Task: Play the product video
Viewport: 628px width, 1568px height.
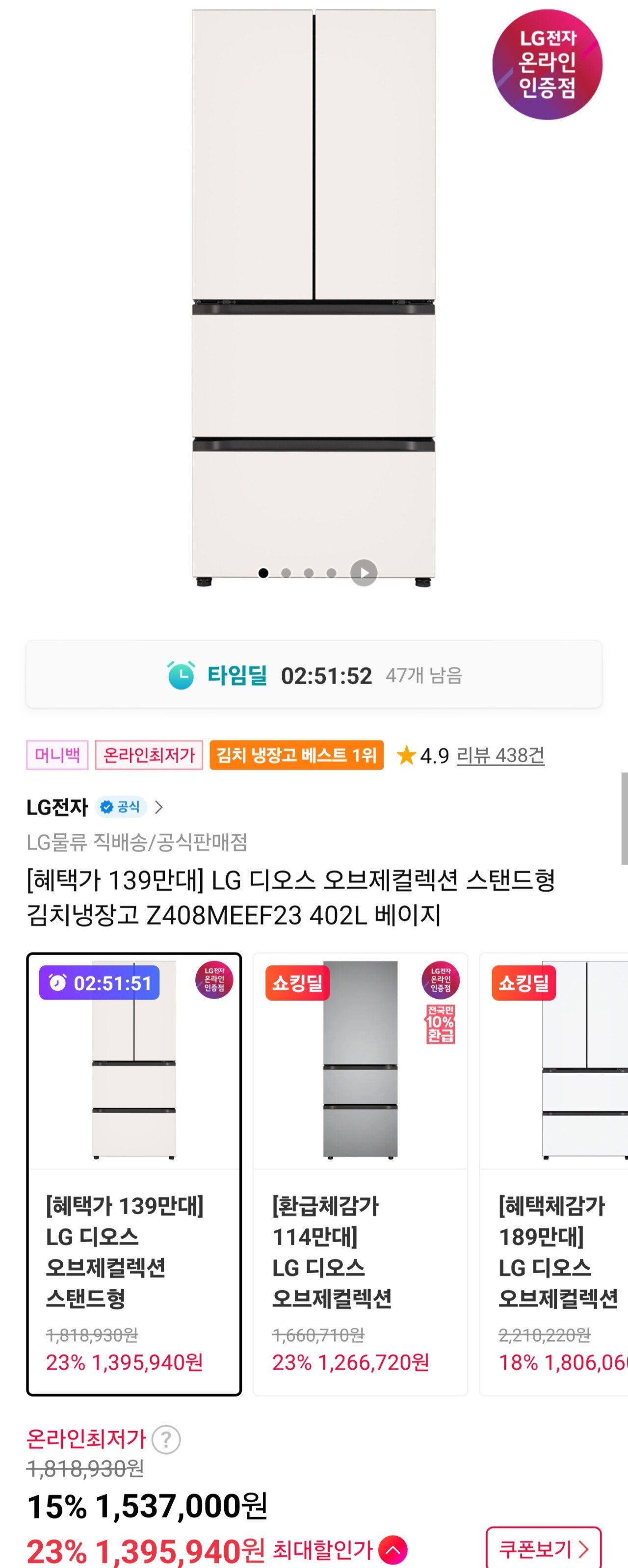Action: point(363,572)
